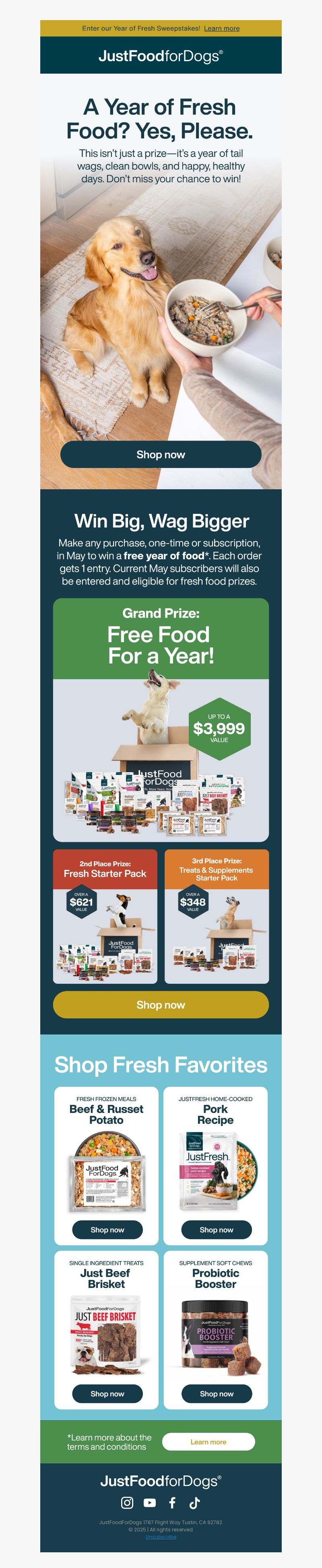Shop now for the Pork Recipe
Image resolution: width=322 pixels, height=1568 pixels.
pos(216,1230)
